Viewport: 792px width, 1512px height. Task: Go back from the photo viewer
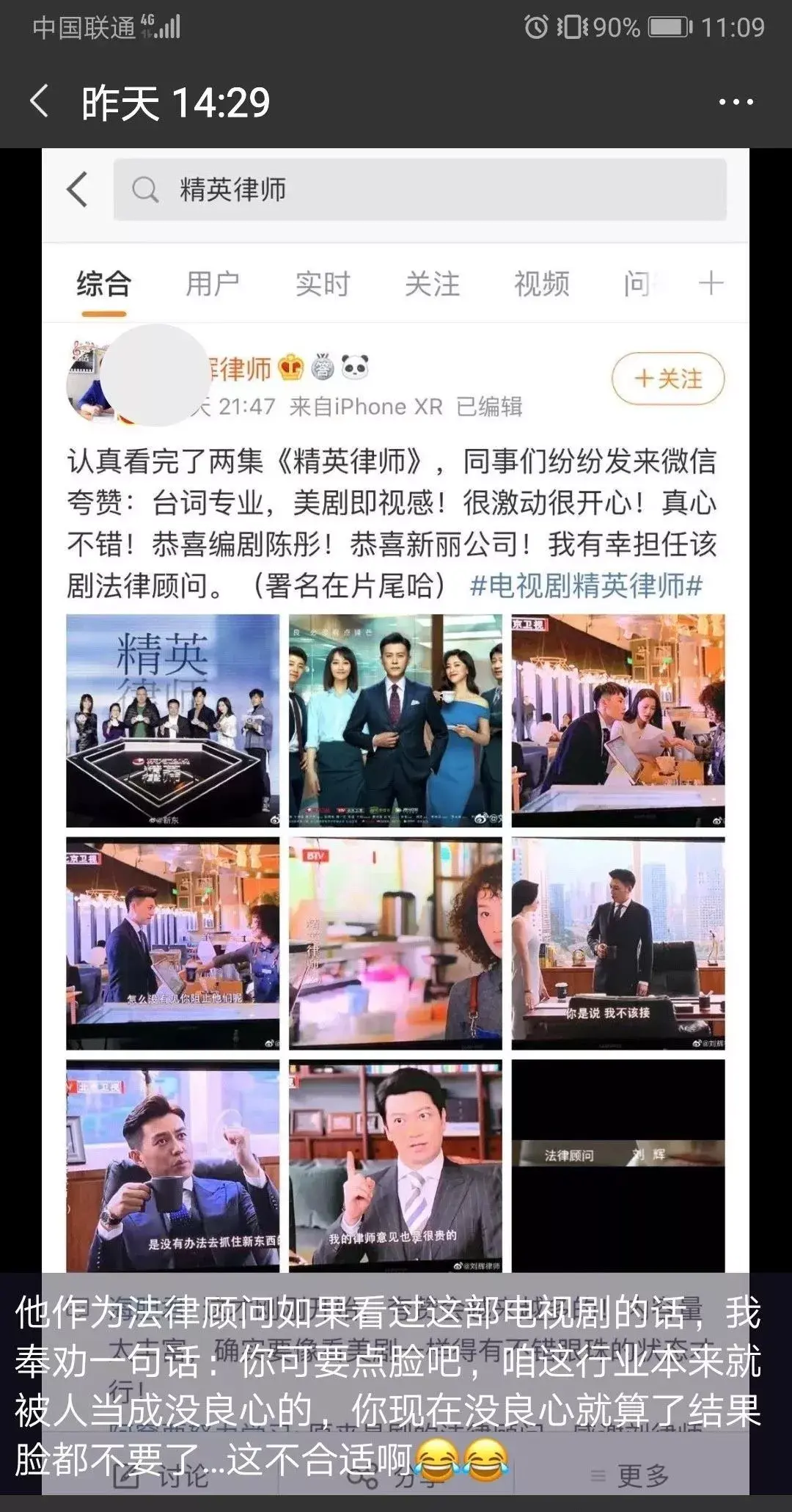[40, 101]
